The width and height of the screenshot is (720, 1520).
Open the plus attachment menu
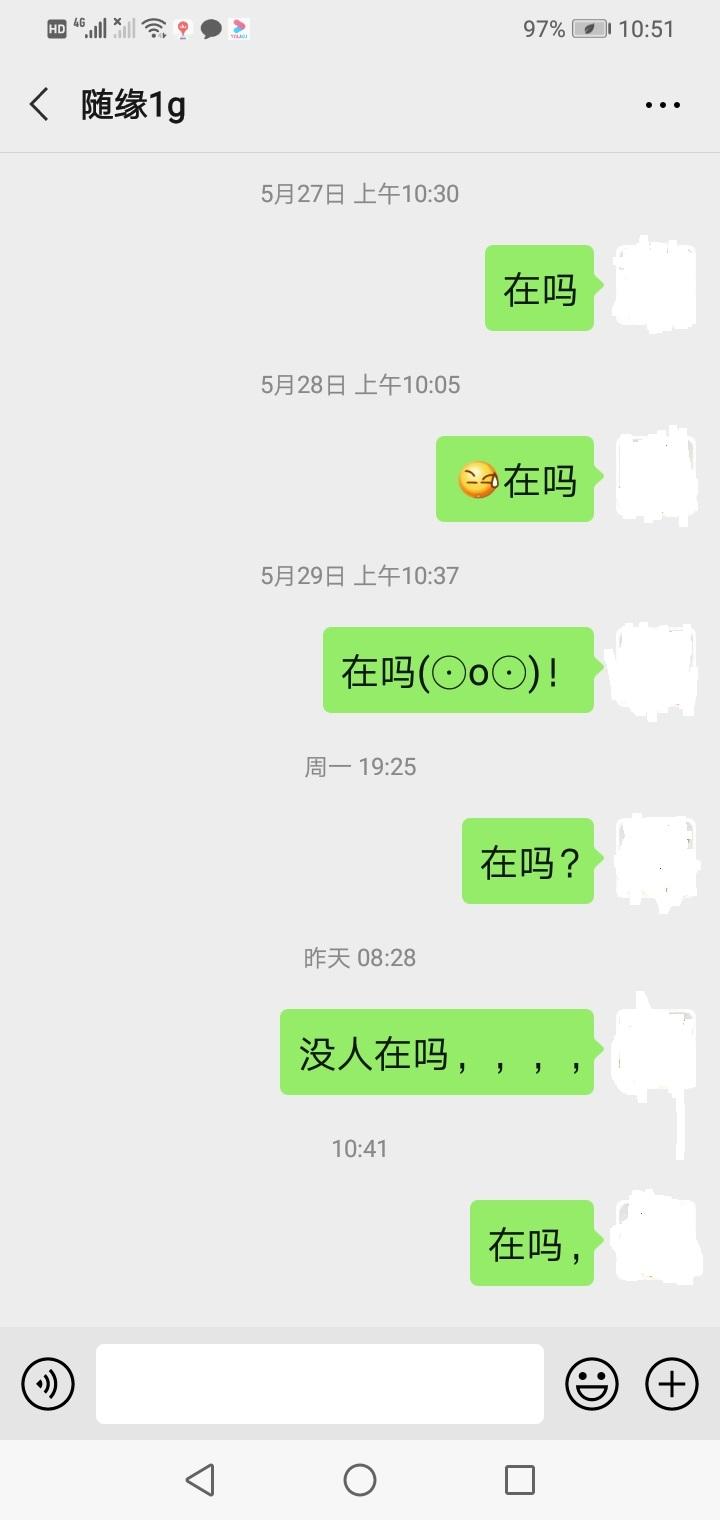click(672, 1384)
